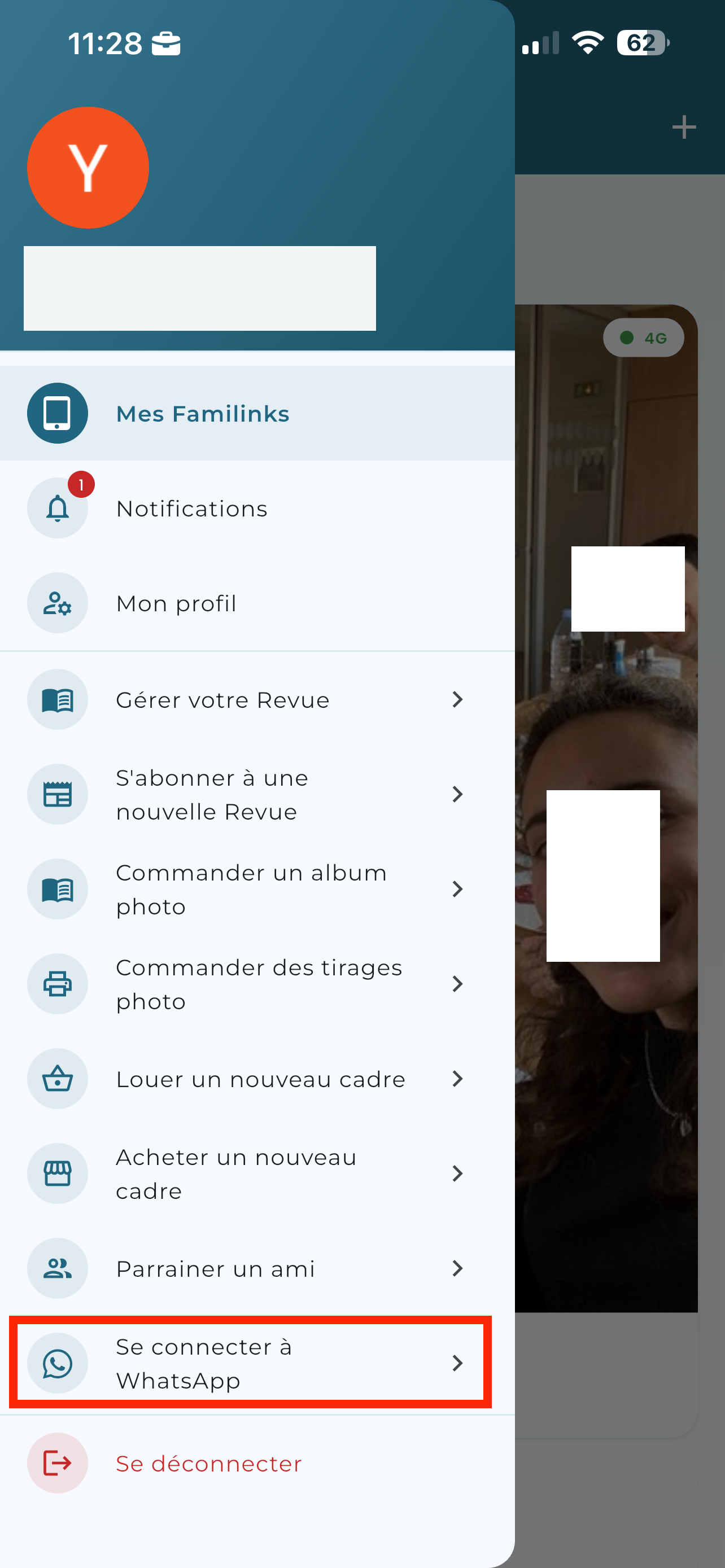Screen dimensions: 725x1568
Task: Select Commander des tirages photo
Action: (x=257, y=984)
